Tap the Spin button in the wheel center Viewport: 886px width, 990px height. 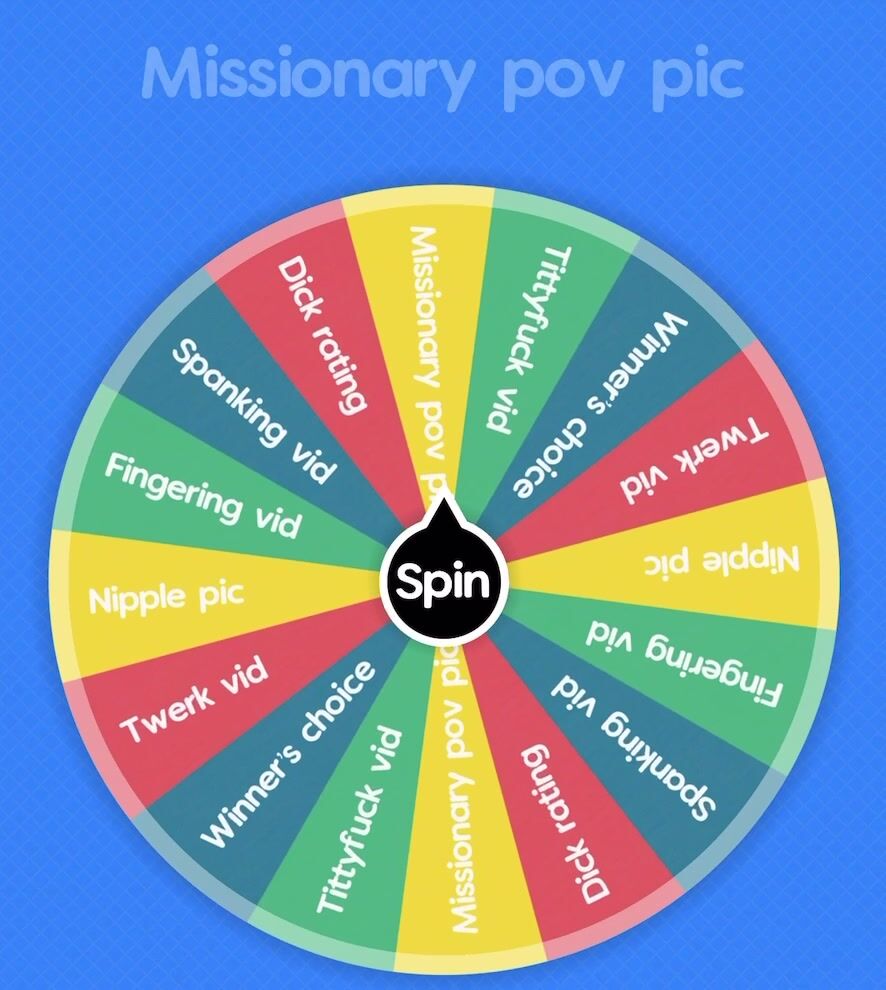444,581
